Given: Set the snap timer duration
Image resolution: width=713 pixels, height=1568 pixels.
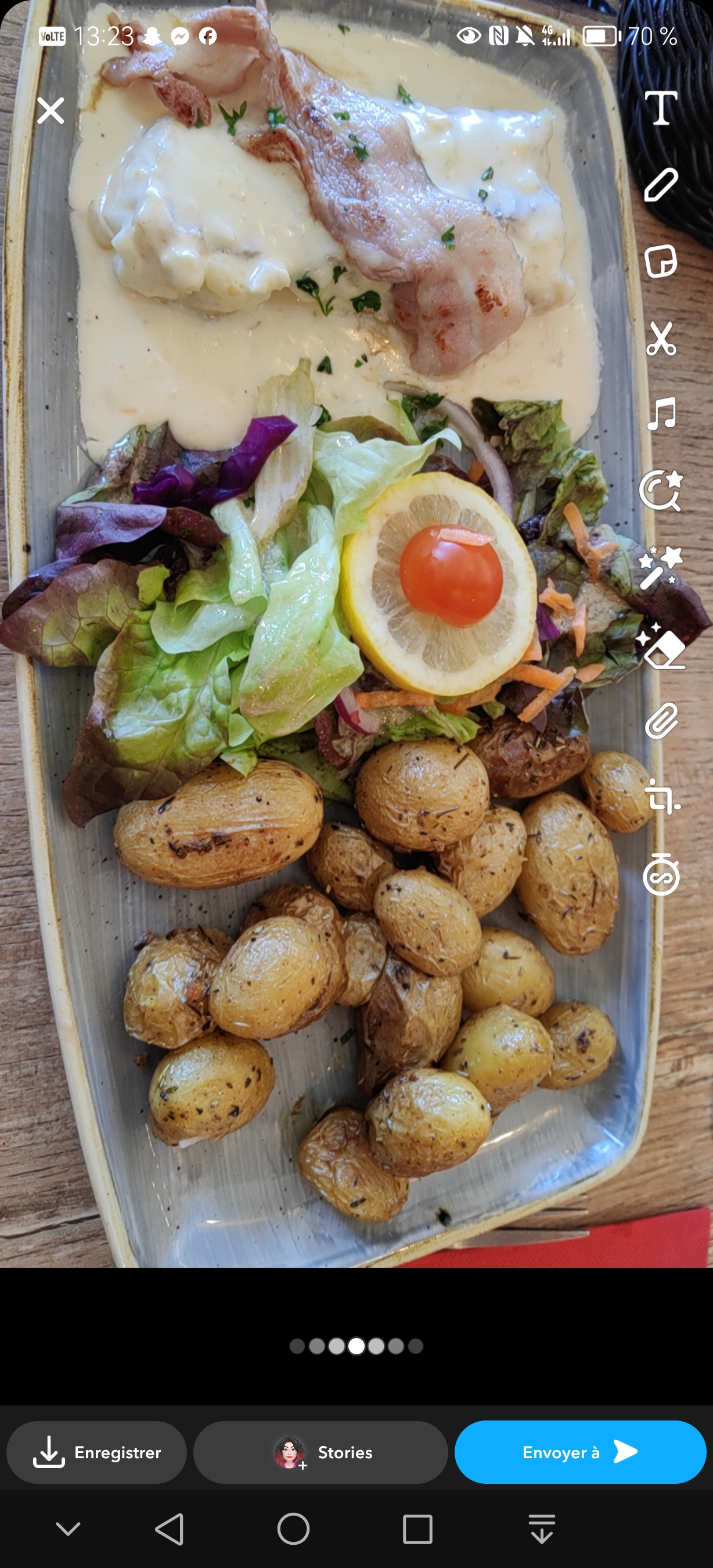Looking at the screenshot, I should point(661,875).
